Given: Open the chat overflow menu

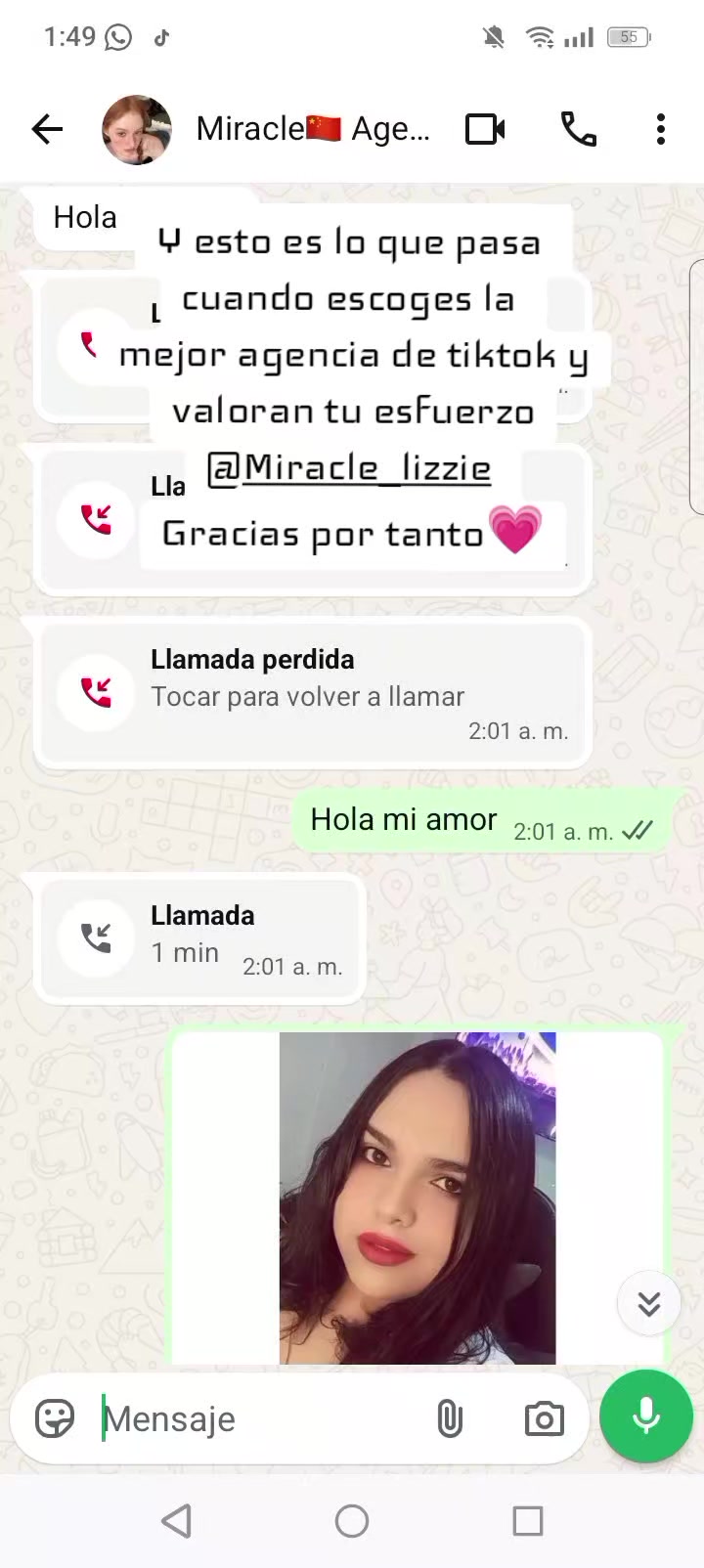Looking at the screenshot, I should [x=661, y=129].
